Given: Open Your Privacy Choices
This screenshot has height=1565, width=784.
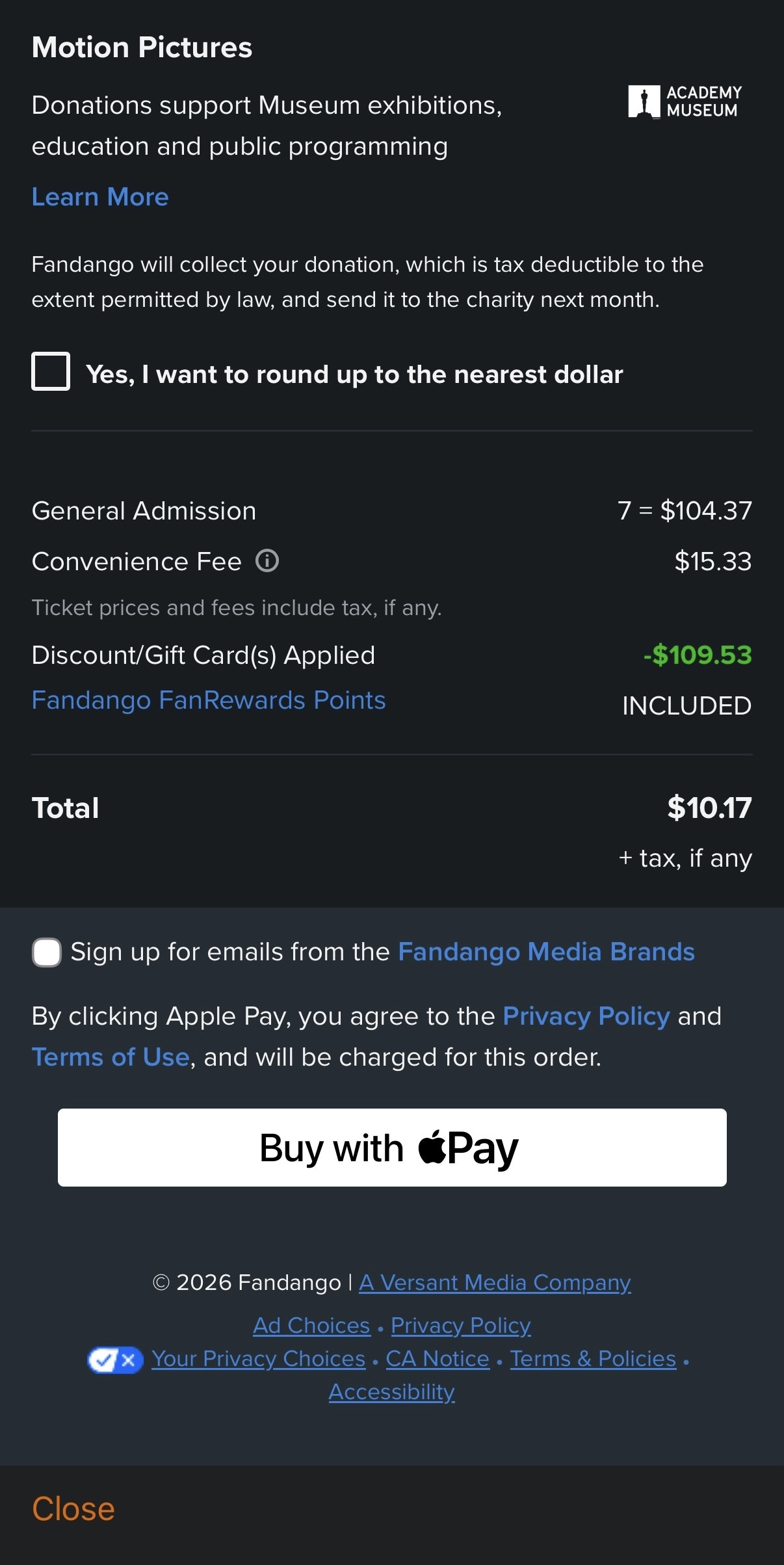Looking at the screenshot, I should pos(259,1359).
